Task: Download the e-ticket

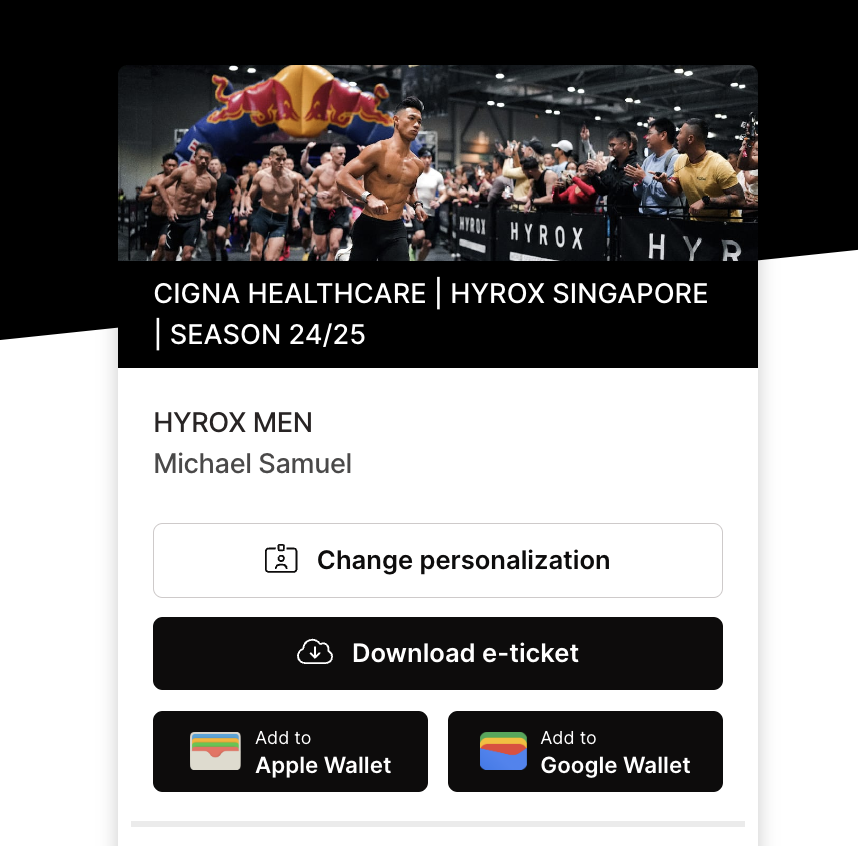Action: 437,653
